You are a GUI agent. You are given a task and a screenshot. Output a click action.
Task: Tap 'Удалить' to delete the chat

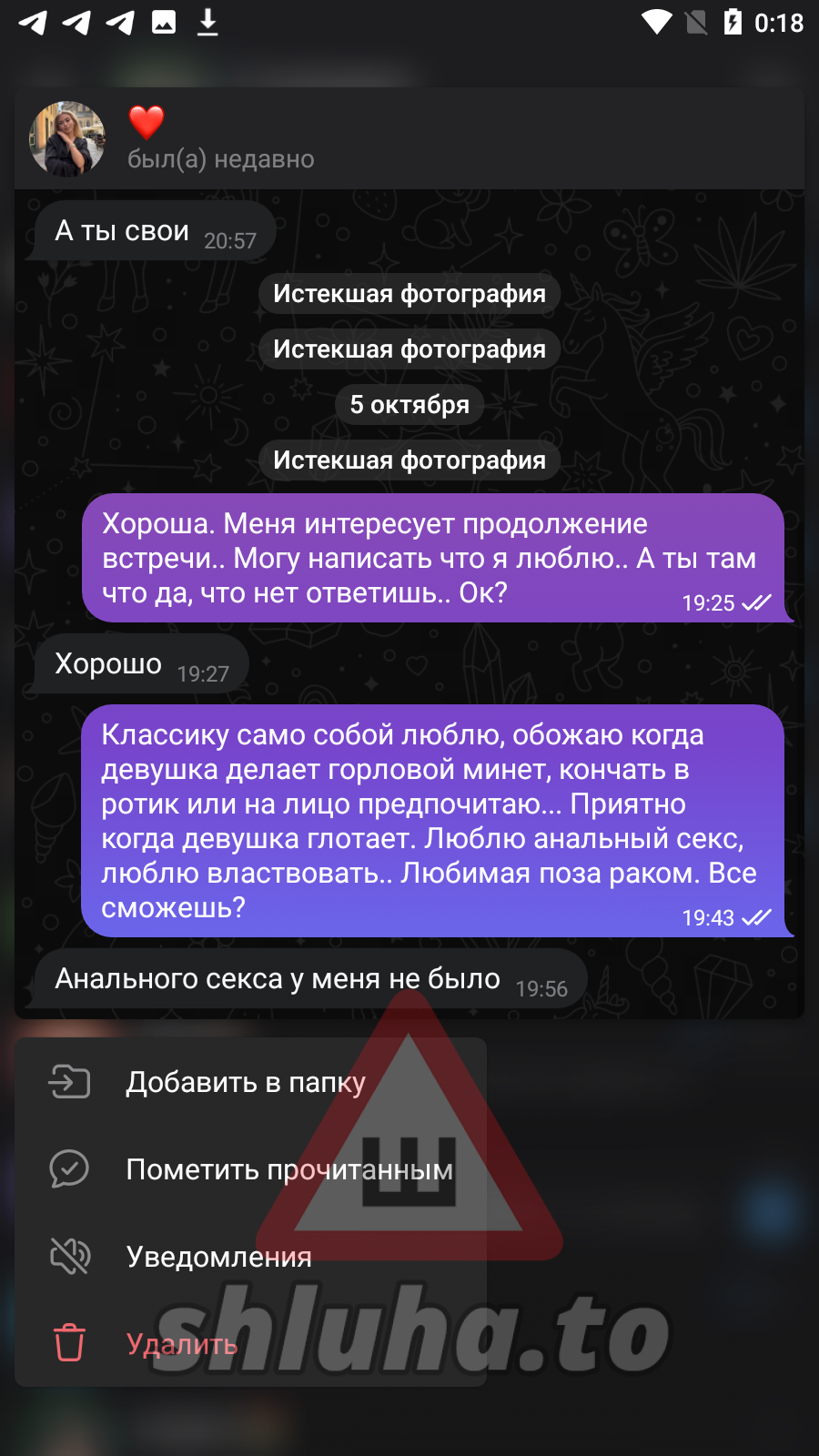tap(182, 1344)
